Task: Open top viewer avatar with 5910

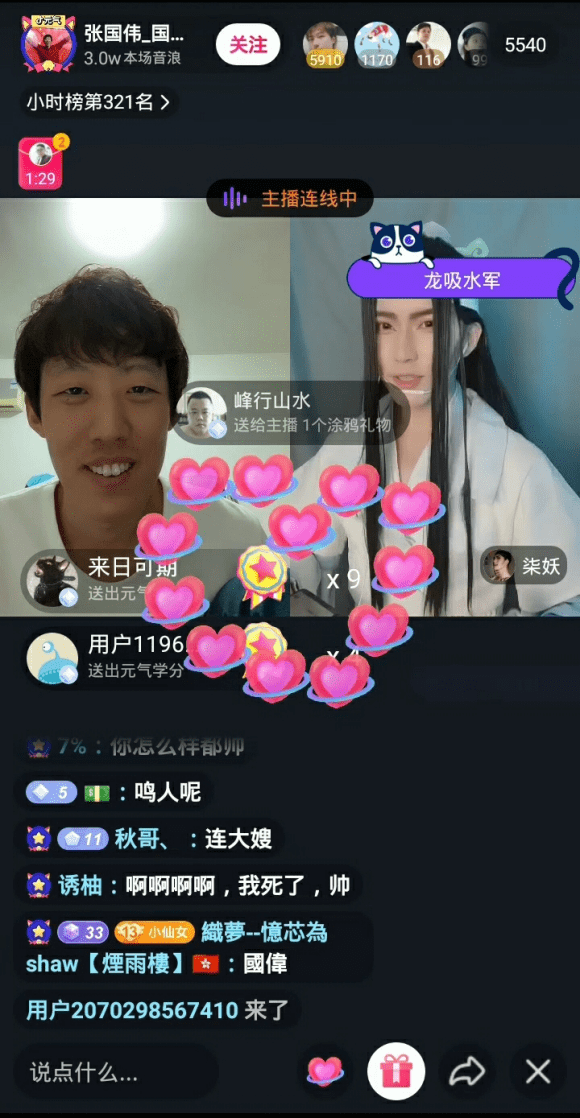Action: coord(325,46)
